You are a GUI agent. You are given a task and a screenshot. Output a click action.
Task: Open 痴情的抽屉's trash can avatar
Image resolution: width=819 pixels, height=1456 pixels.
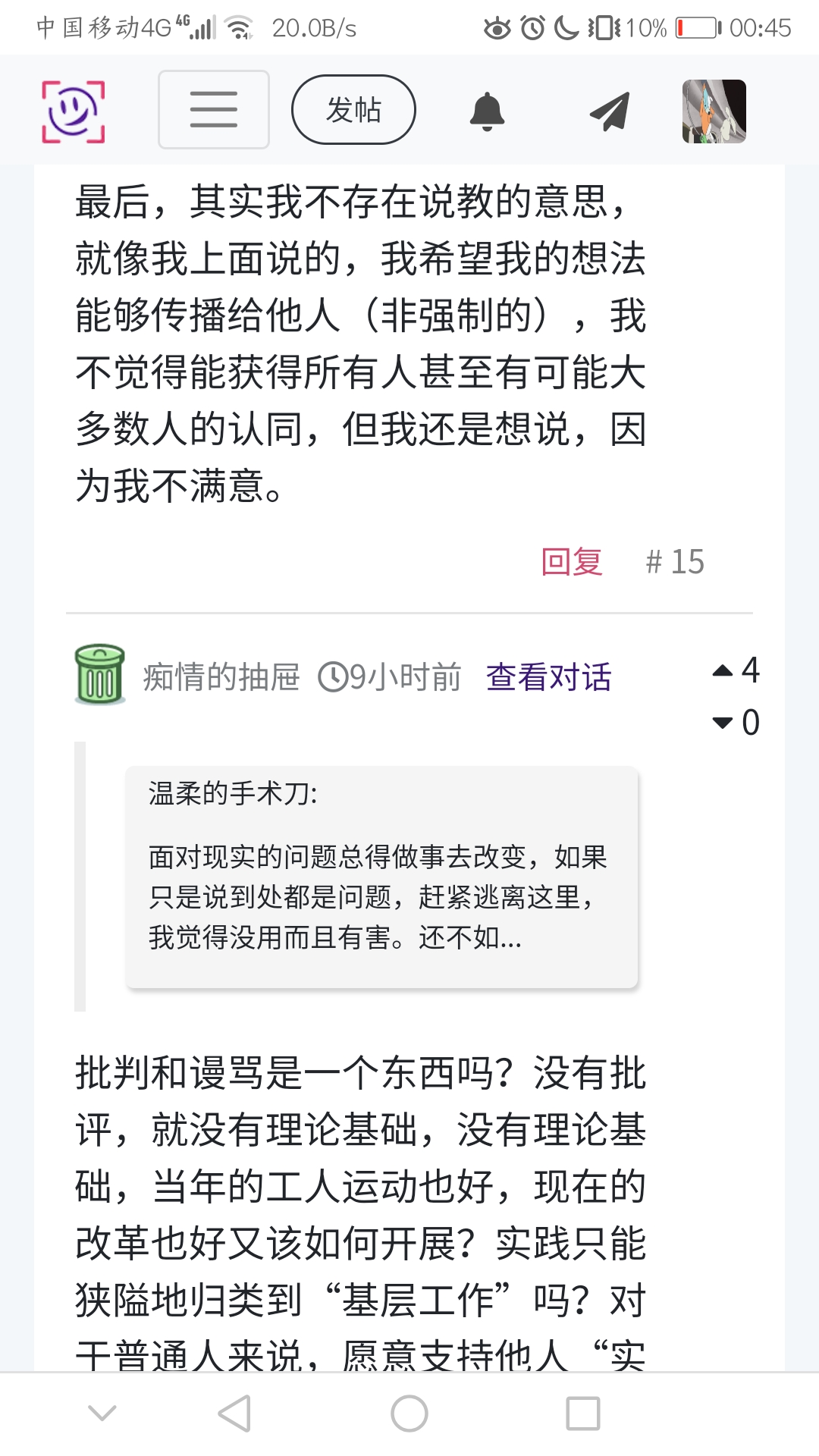pos(100,674)
